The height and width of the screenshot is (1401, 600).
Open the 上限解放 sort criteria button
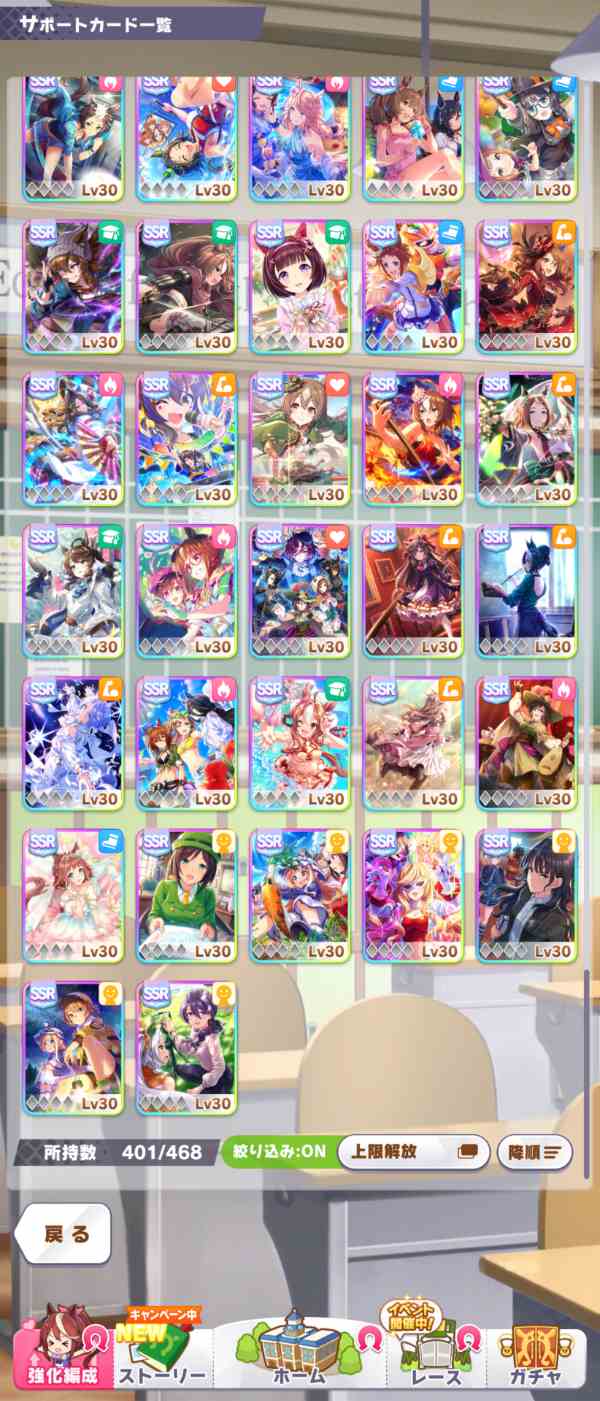pyautogui.click(x=414, y=1151)
